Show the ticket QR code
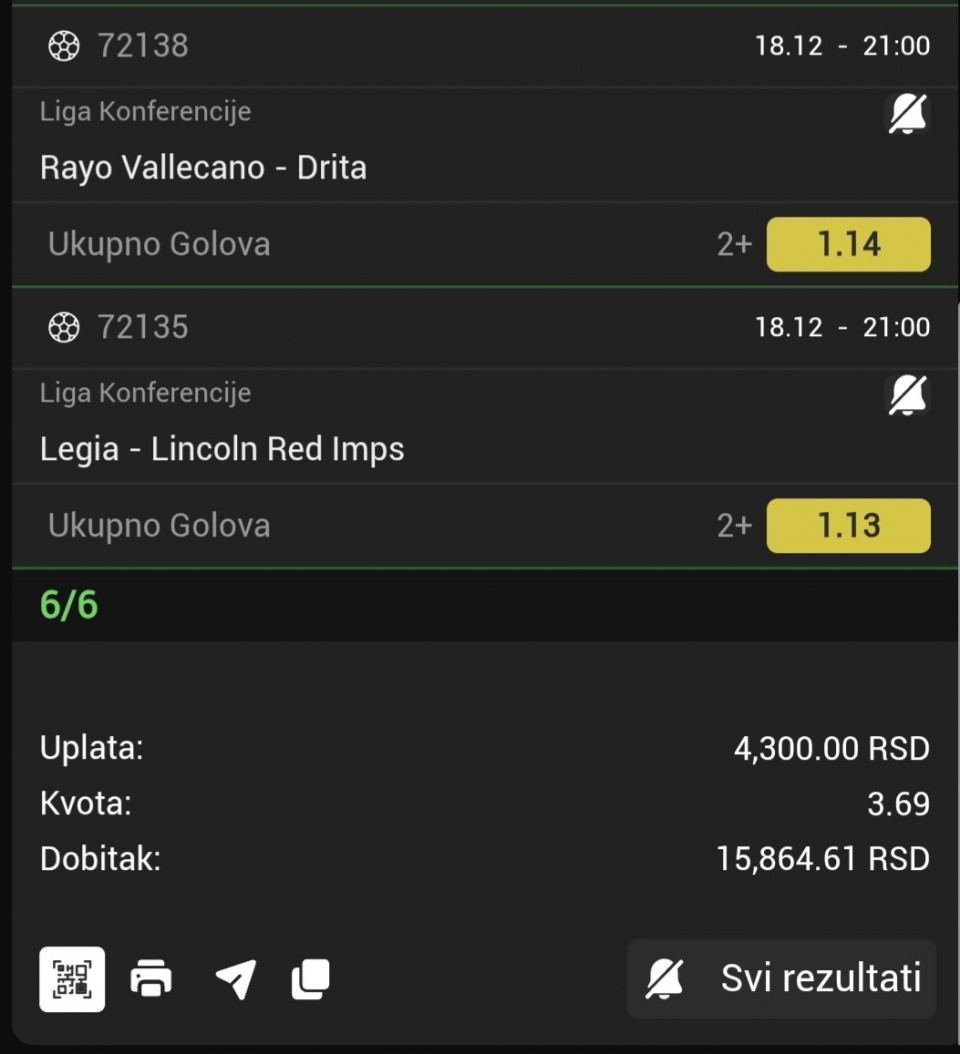The width and height of the screenshot is (960, 1054). point(72,979)
